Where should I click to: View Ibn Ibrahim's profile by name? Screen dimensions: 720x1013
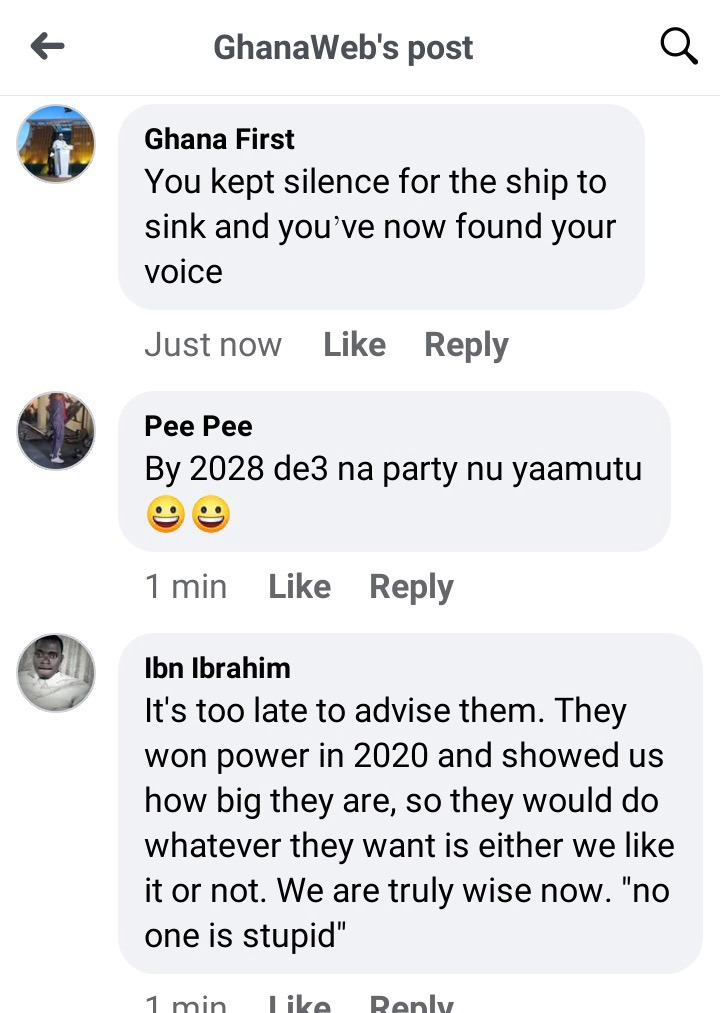pyautogui.click(x=217, y=668)
